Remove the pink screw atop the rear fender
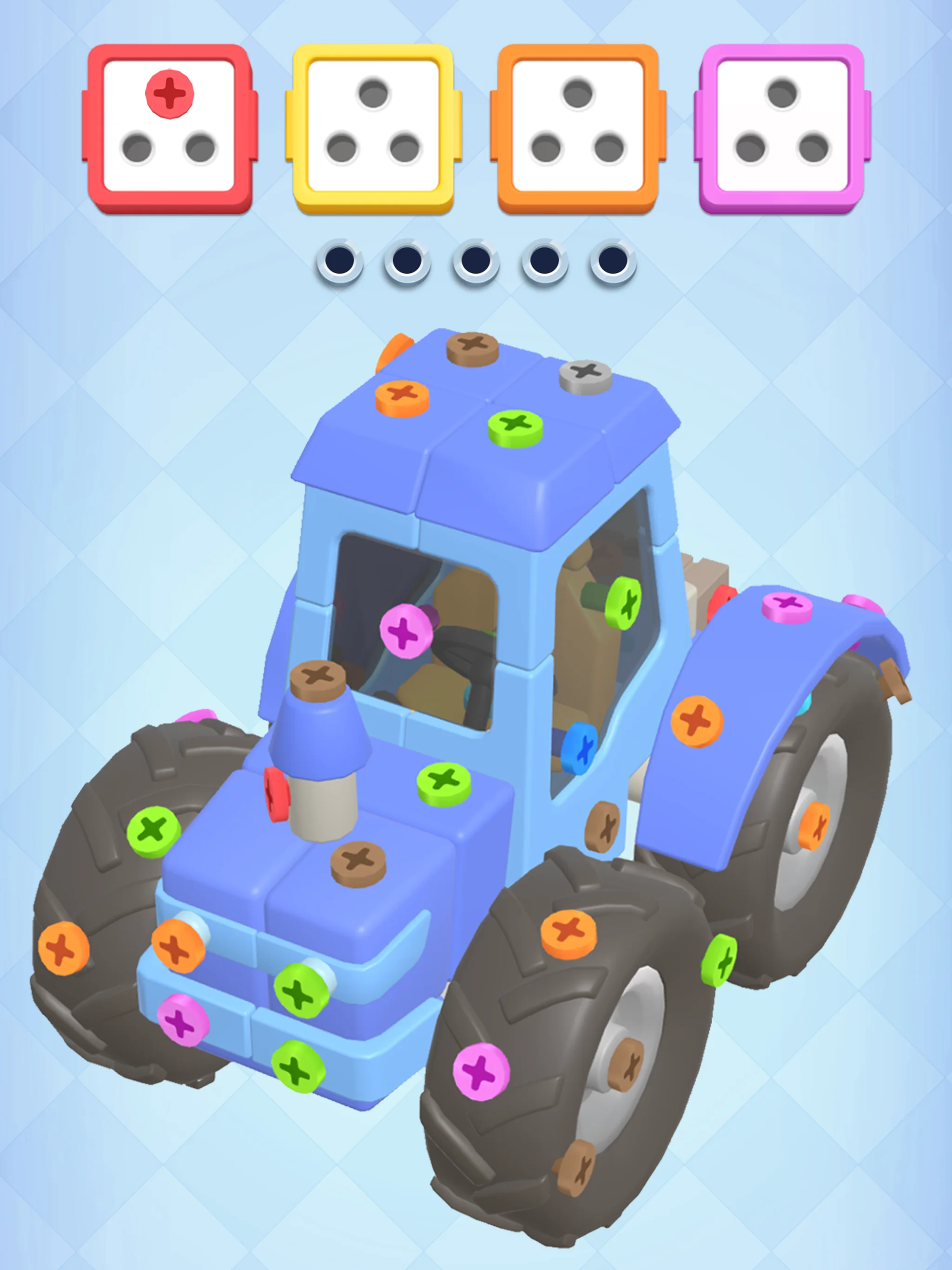The image size is (952, 1270). (787, 606)
